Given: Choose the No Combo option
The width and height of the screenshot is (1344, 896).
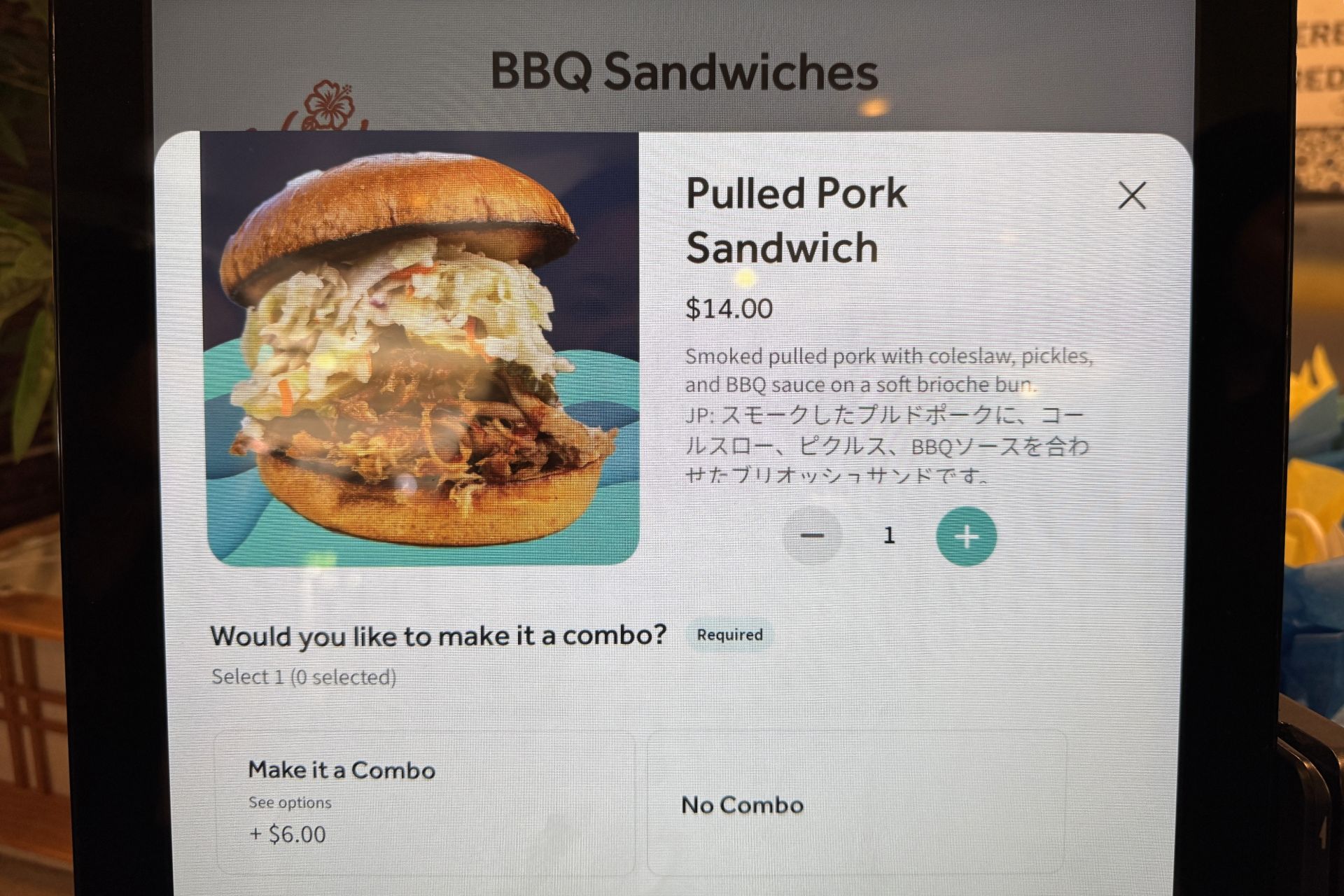Looking at the screenshot, I should pyautogui.click(x=856, y=804).
